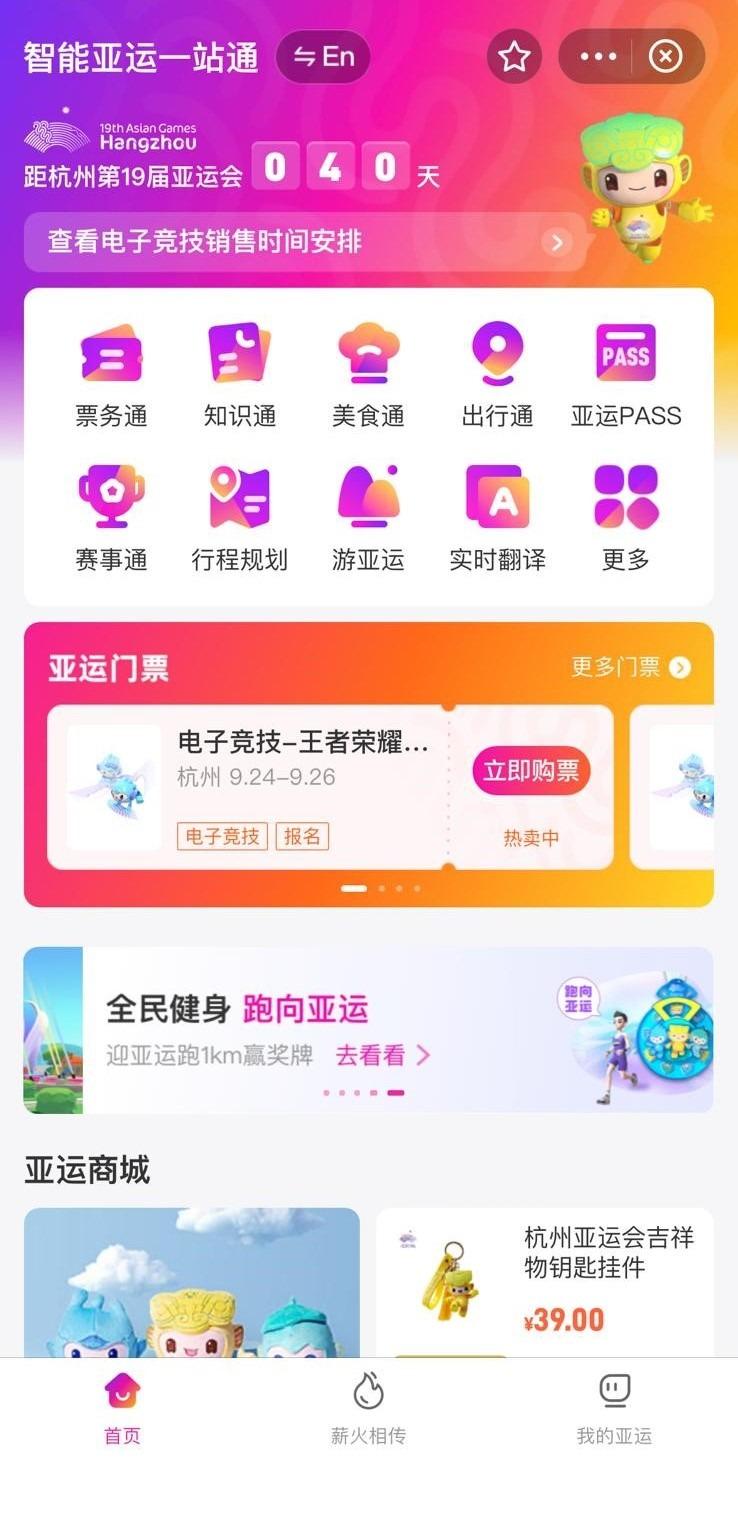The height and width of the screenshot is (1514, 738).
Task: Close the mini program
Action: click(665, 57)
